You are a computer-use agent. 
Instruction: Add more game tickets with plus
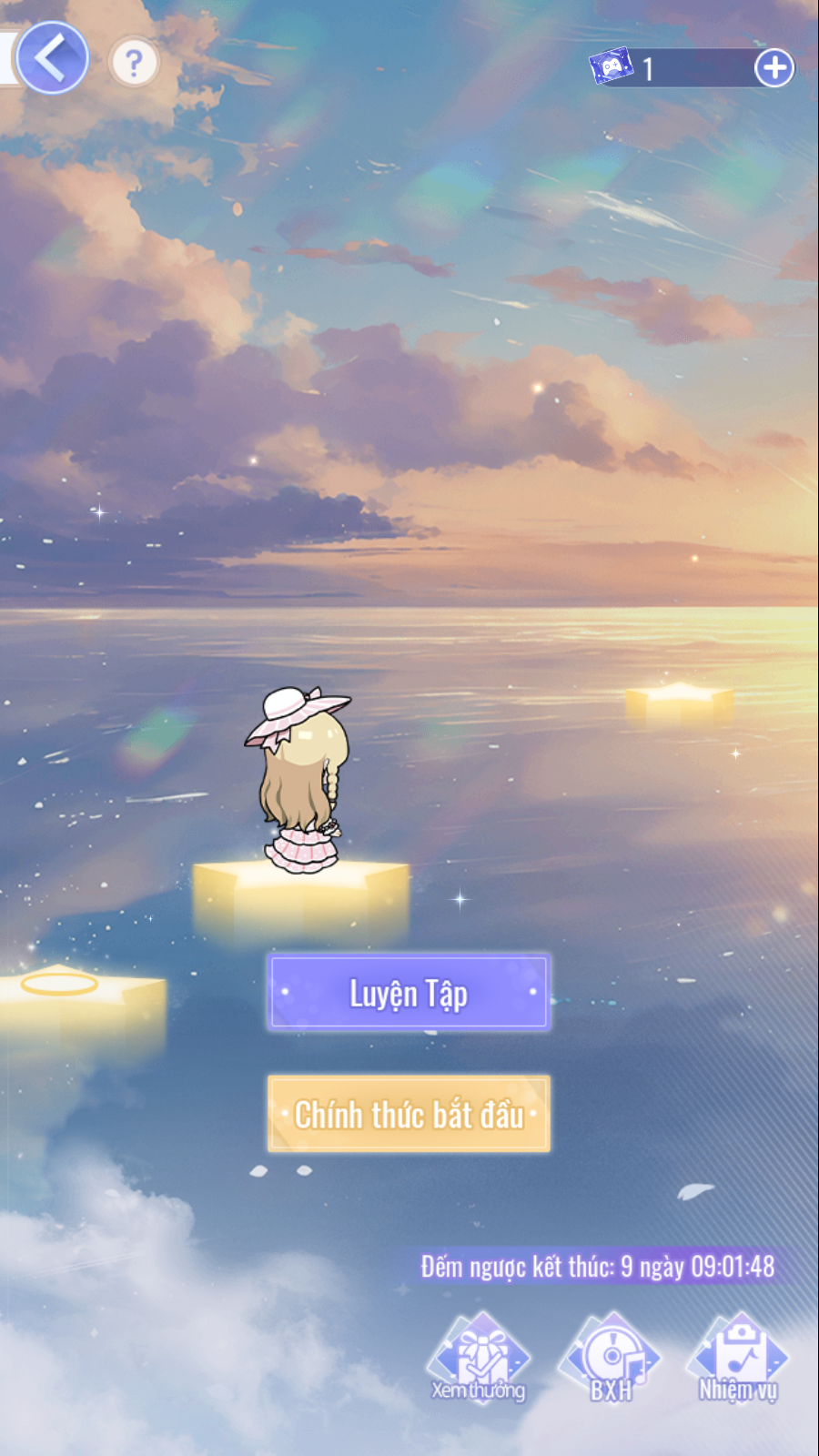774,68
